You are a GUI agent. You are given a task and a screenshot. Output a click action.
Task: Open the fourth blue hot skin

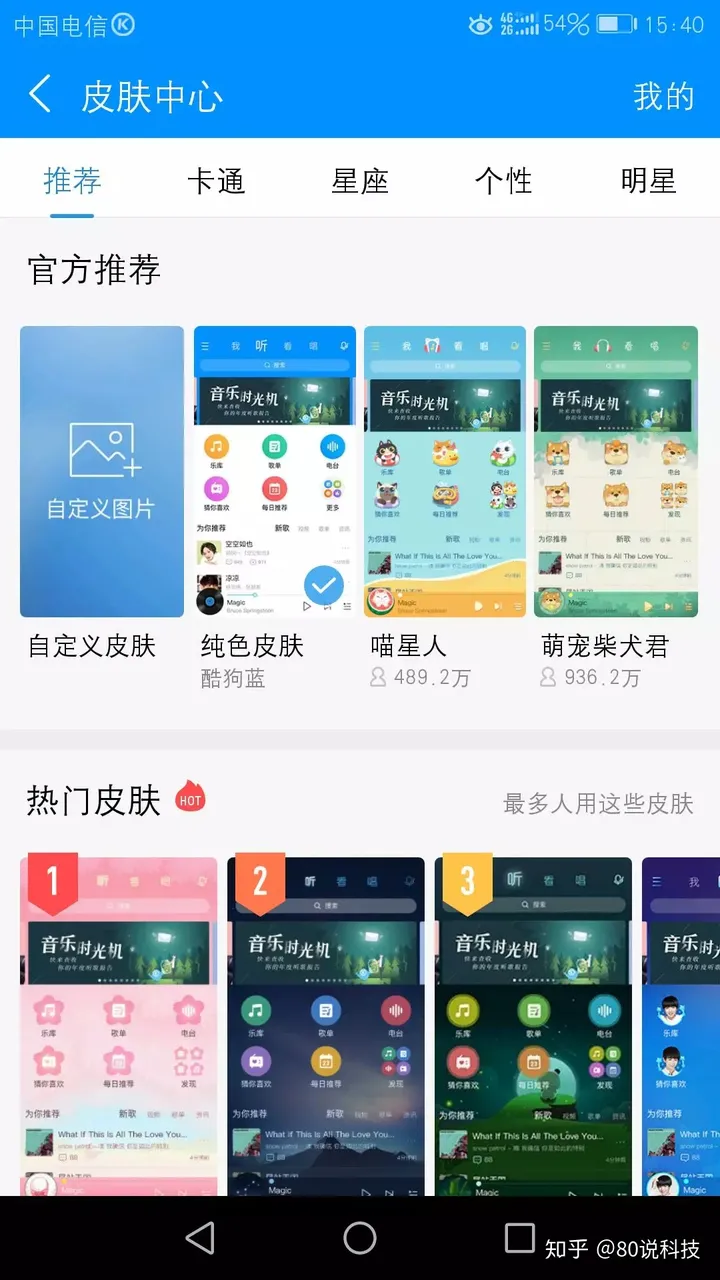(681, 1026)
